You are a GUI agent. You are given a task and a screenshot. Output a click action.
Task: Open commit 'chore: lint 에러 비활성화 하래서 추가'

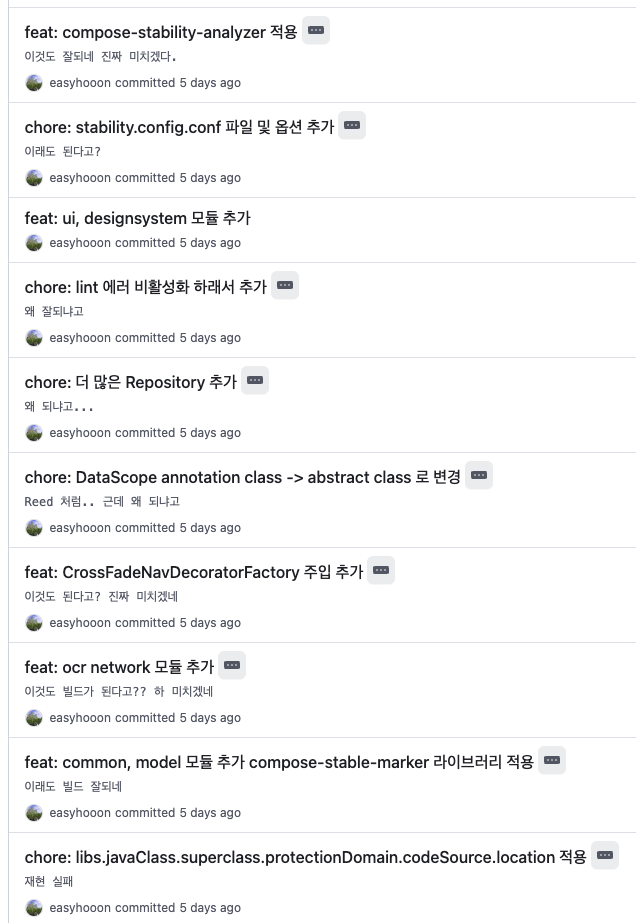tap(145, 287)
